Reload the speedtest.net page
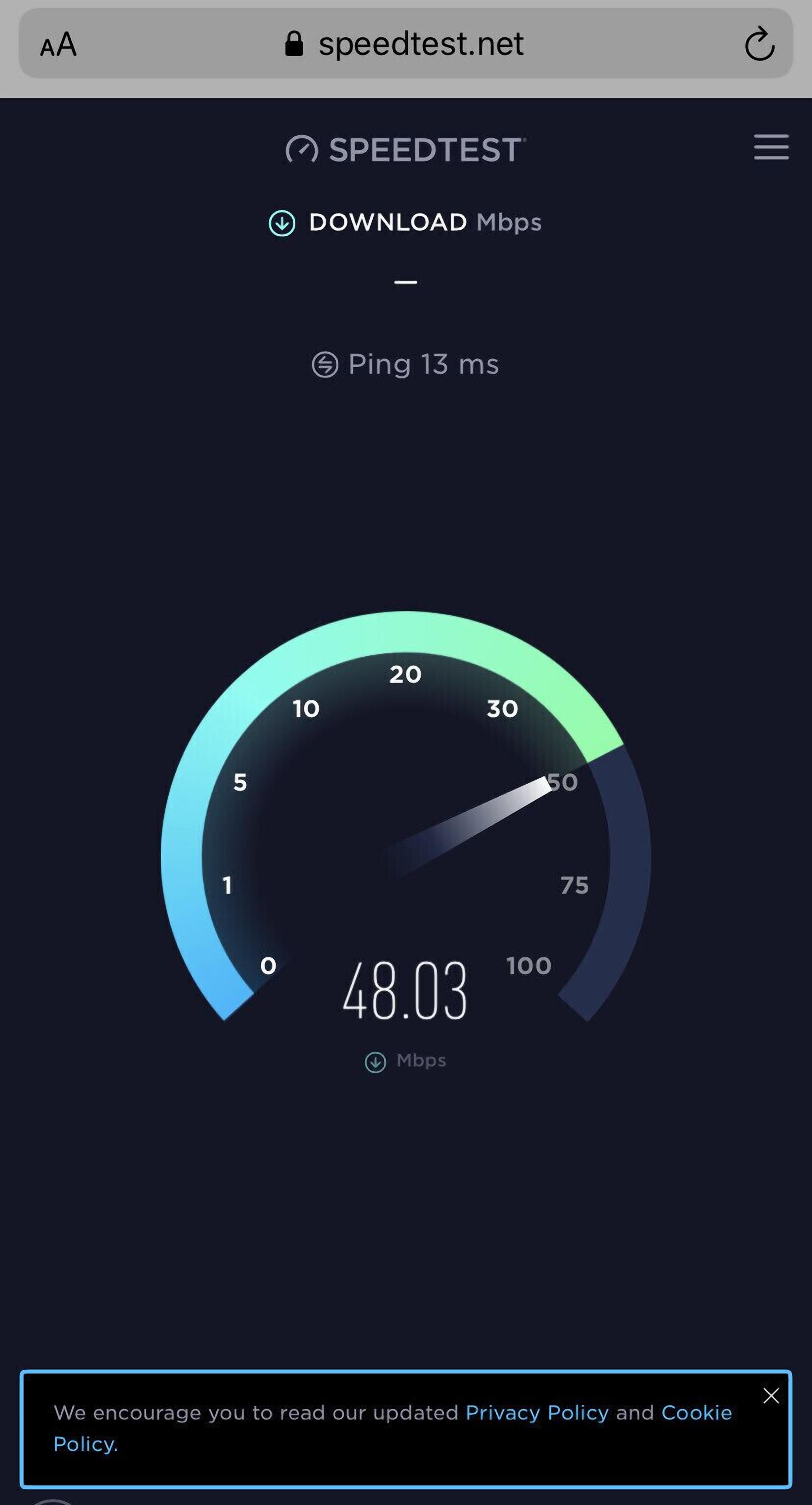812x1505 pixels. point(760,44)
